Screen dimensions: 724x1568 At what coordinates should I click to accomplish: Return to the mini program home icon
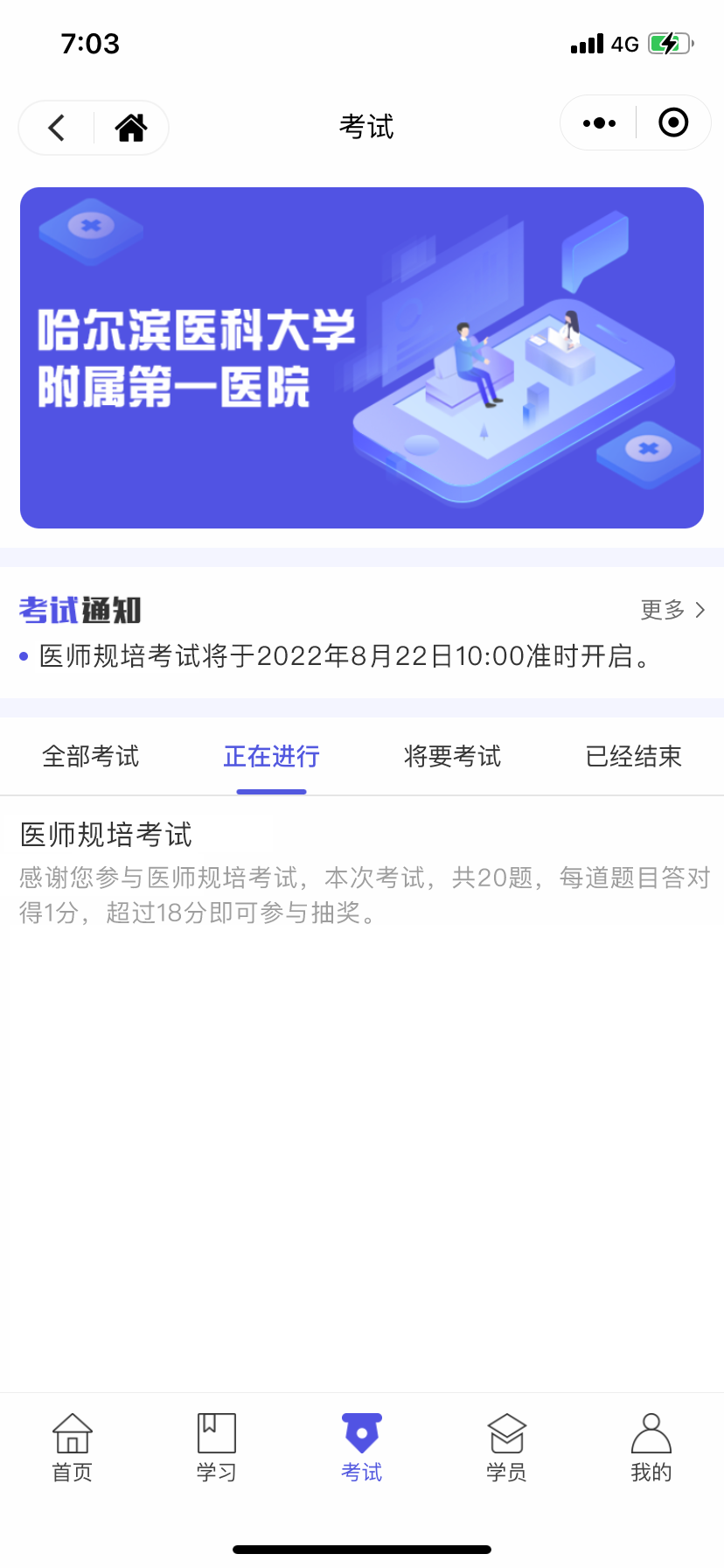pos(131,128)
